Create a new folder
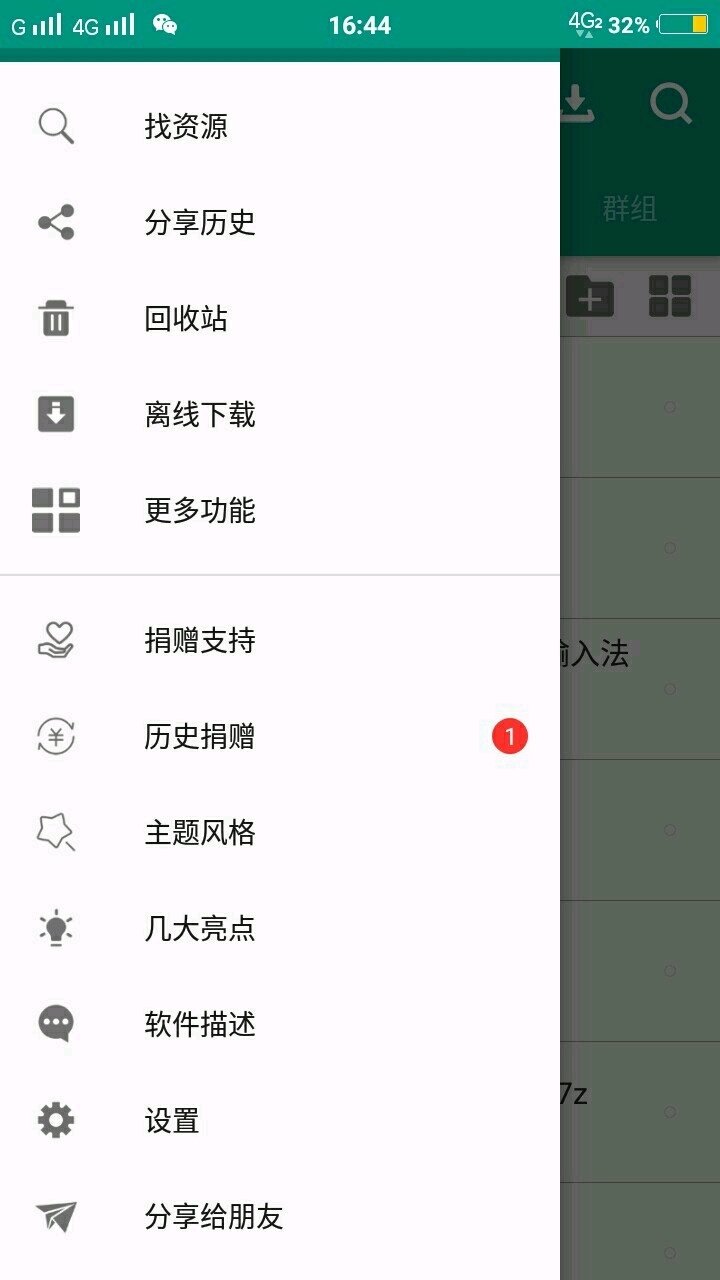The width and height of the screenshot is (720, 1280). (590, 297)
